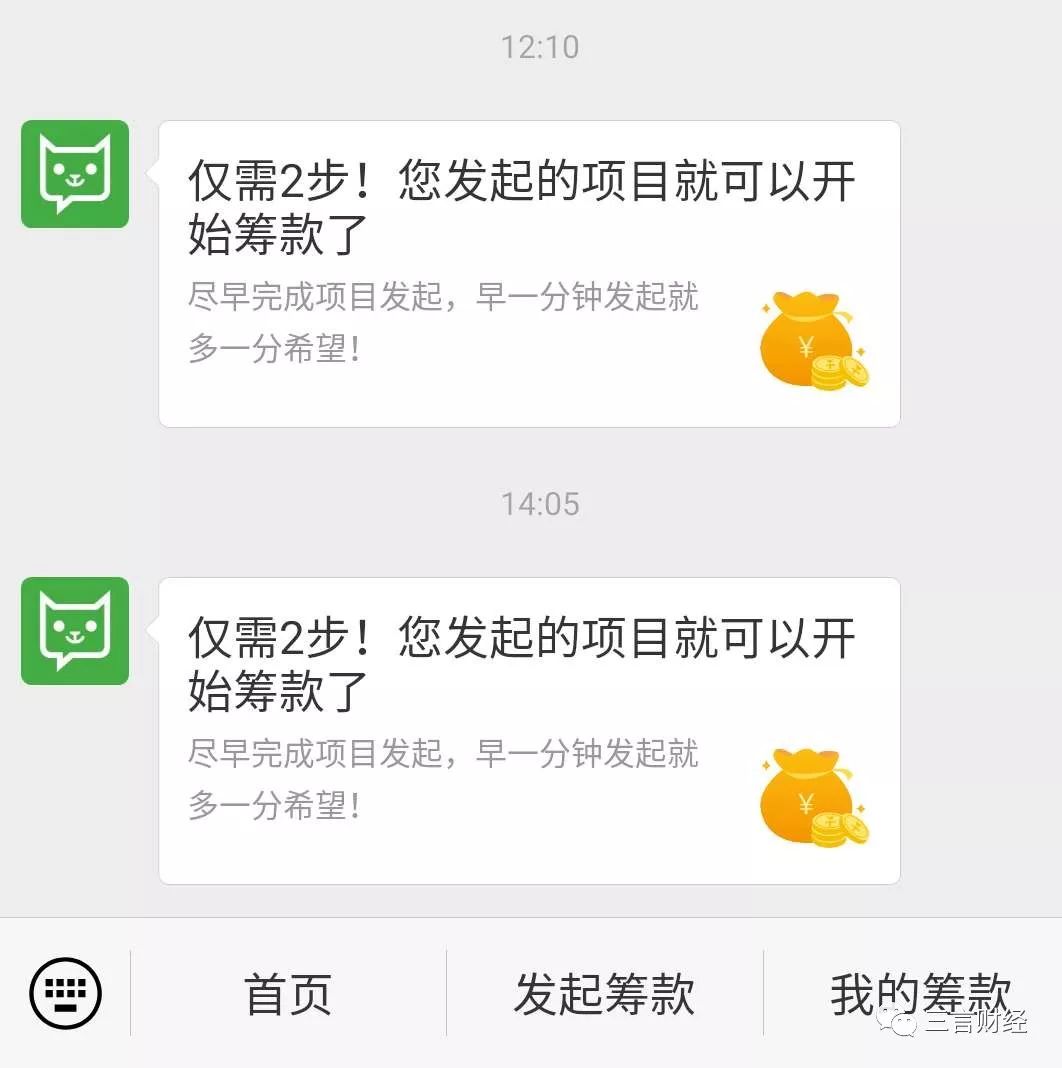This screenshot has height=1068, width=1062.
Task: Open the fundraising message card sent at 12:10
Action: pos(529,274)
